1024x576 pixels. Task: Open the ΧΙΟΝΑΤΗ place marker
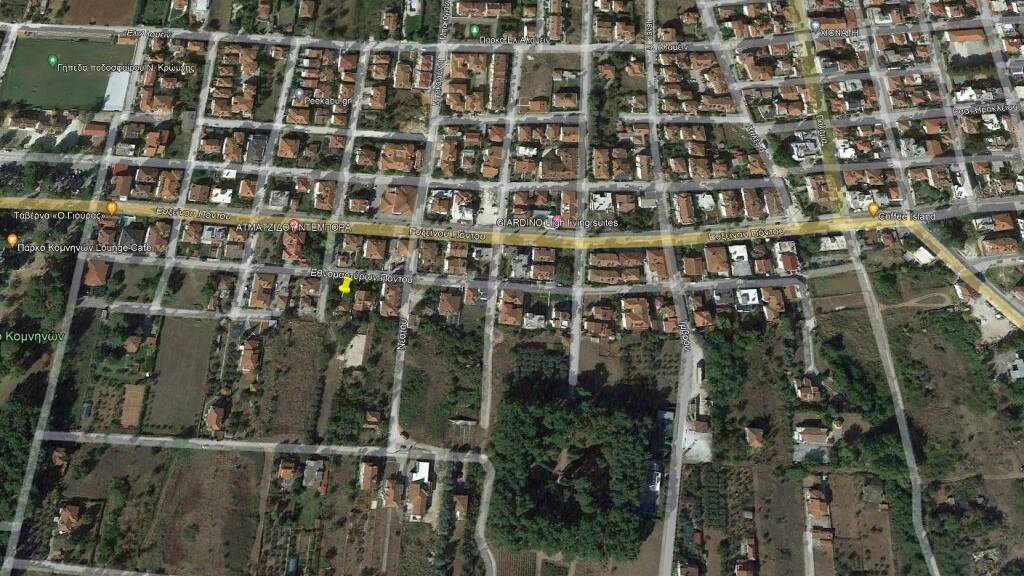(x=816, y=25)
